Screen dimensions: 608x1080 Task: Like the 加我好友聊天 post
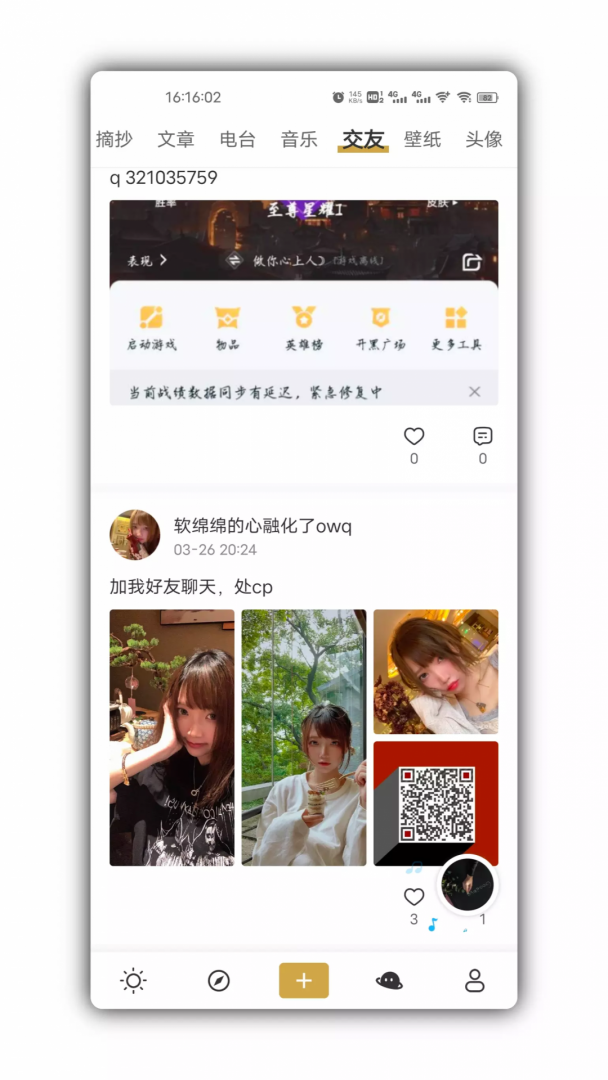coord(414,897)
